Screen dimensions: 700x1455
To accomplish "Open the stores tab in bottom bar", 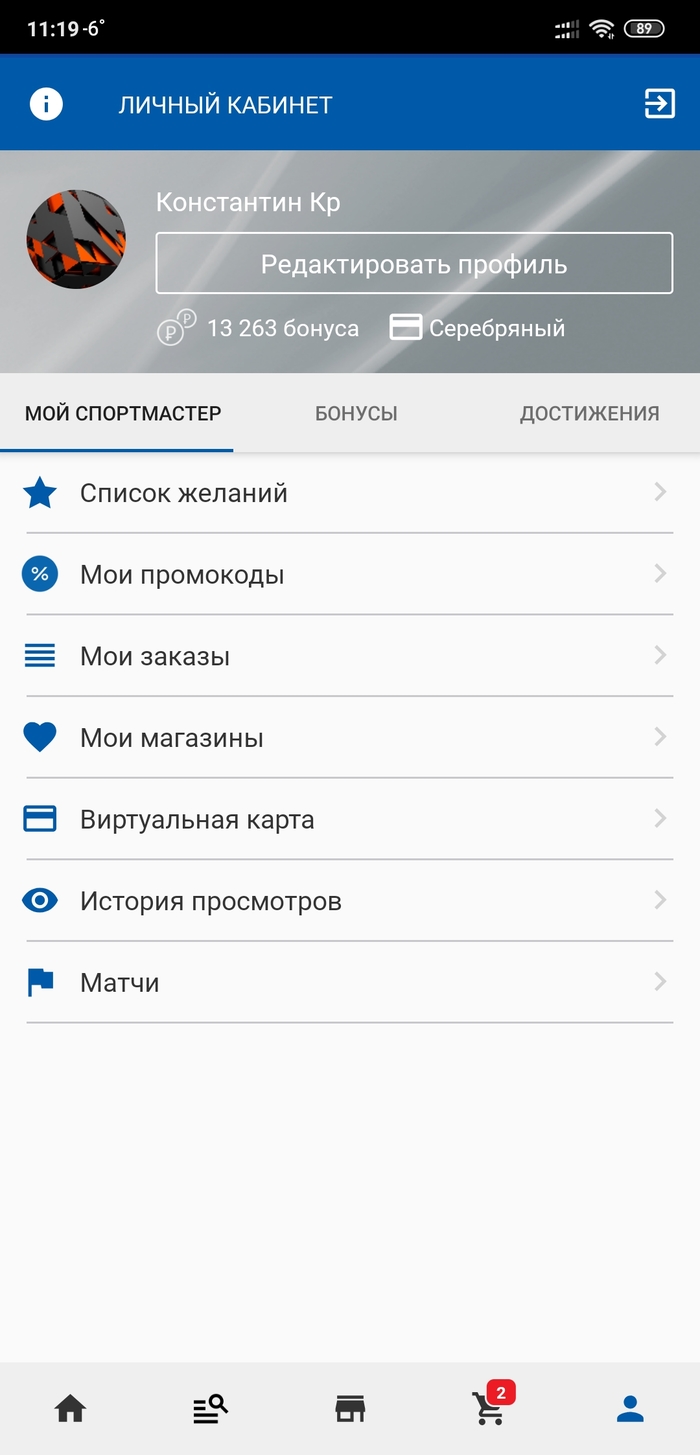I will tap(350, 1409).
